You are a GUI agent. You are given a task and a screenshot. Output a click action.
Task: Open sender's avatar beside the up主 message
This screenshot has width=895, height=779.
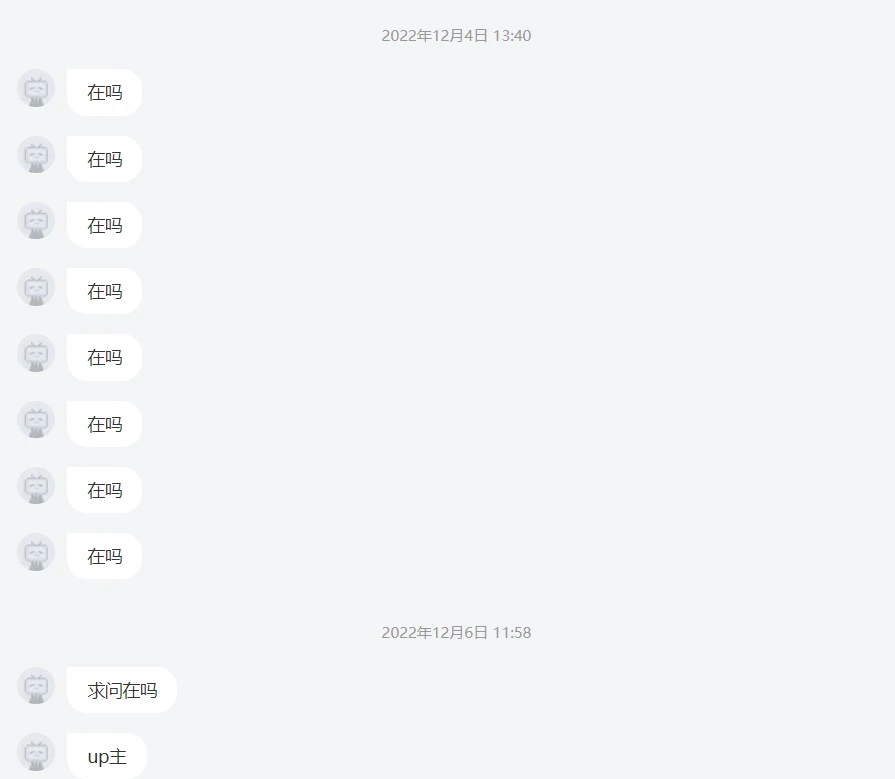[x=36, y=752]
